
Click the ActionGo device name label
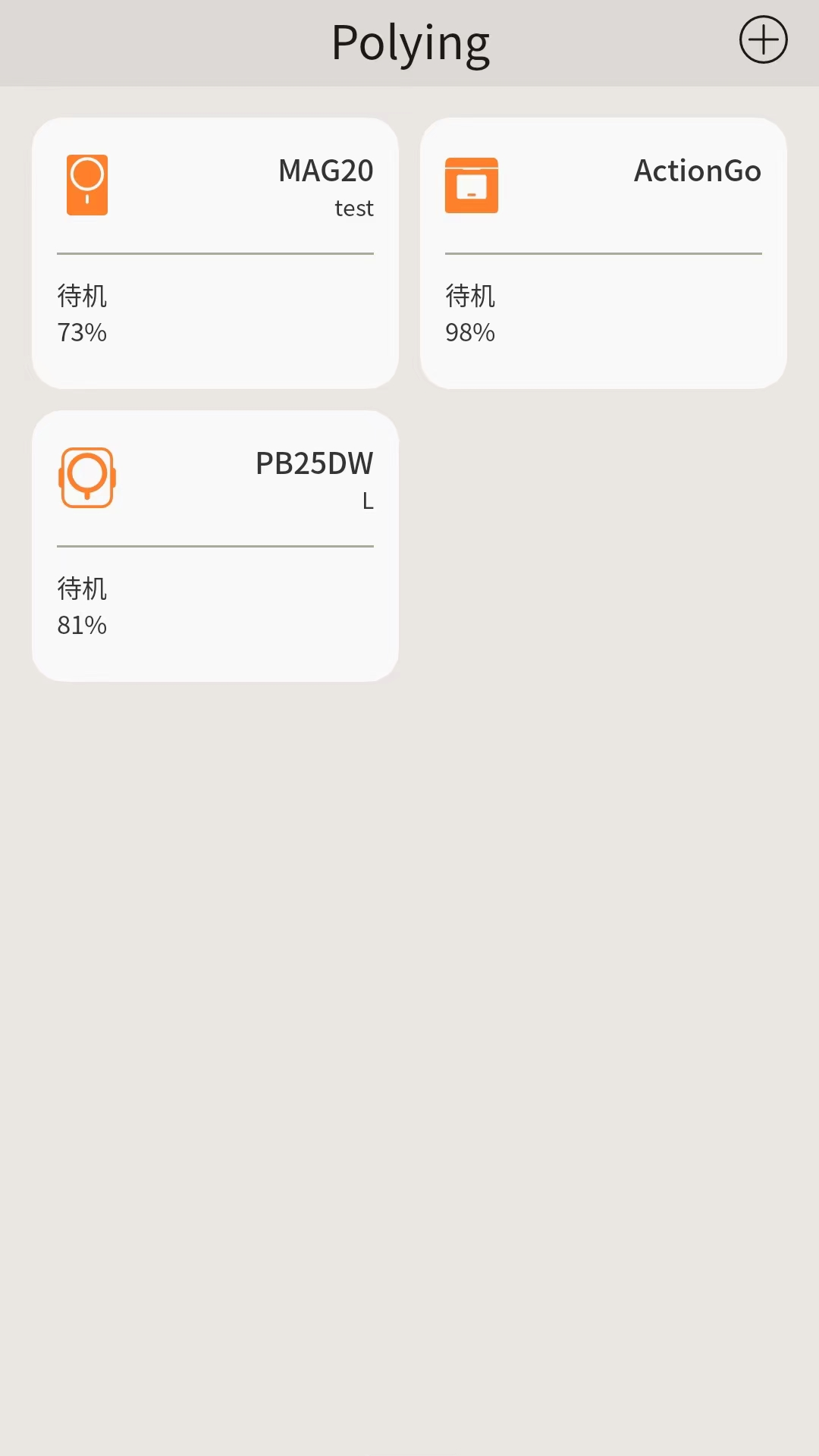(696, 171)
